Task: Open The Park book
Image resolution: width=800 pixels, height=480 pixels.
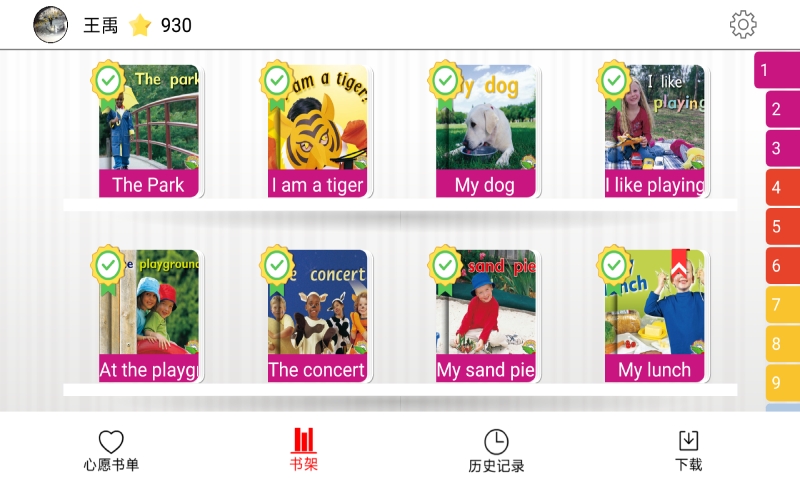Action: pos(149,131)
